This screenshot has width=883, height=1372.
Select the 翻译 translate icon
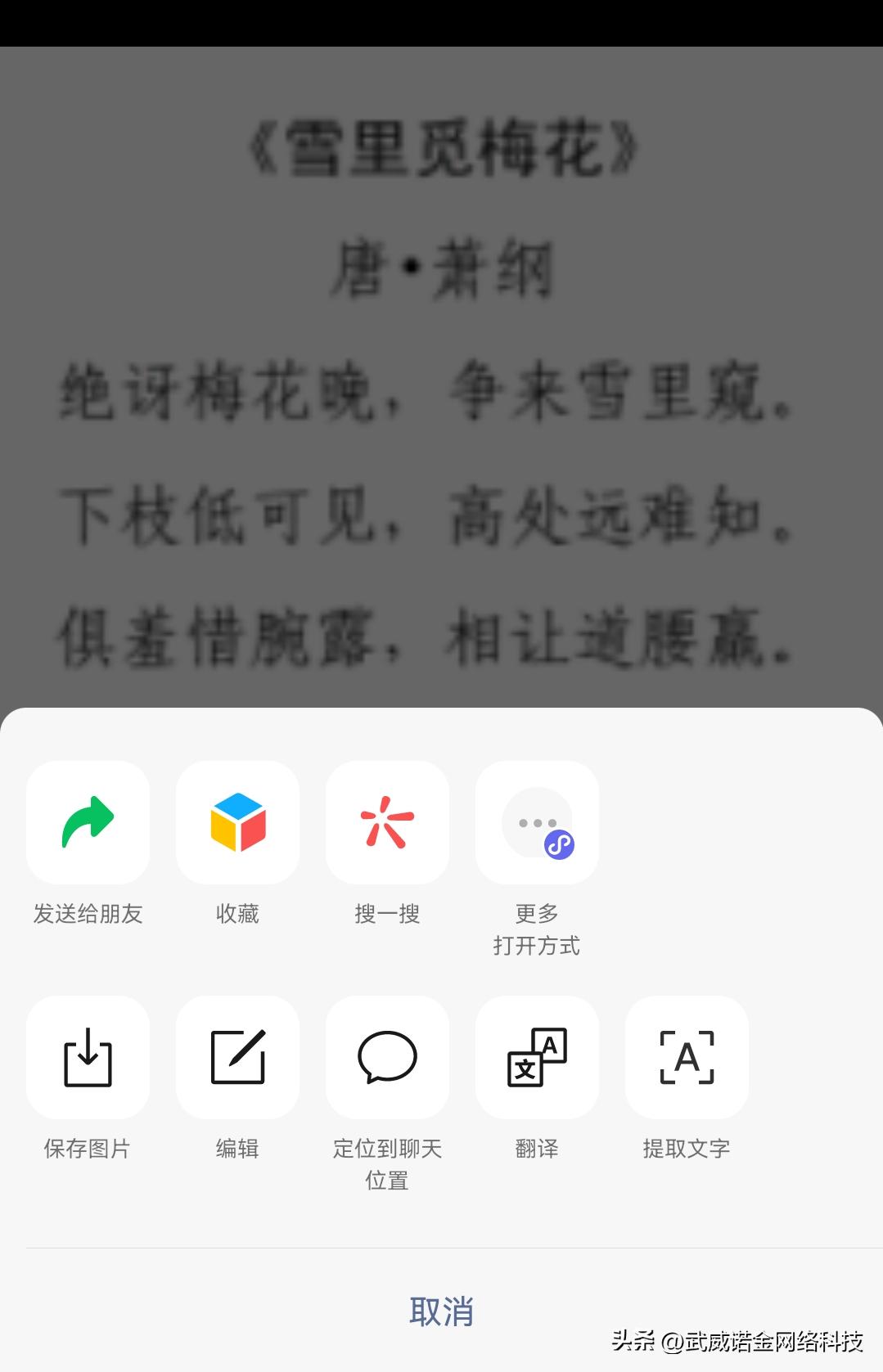(x=536, y=1057)
